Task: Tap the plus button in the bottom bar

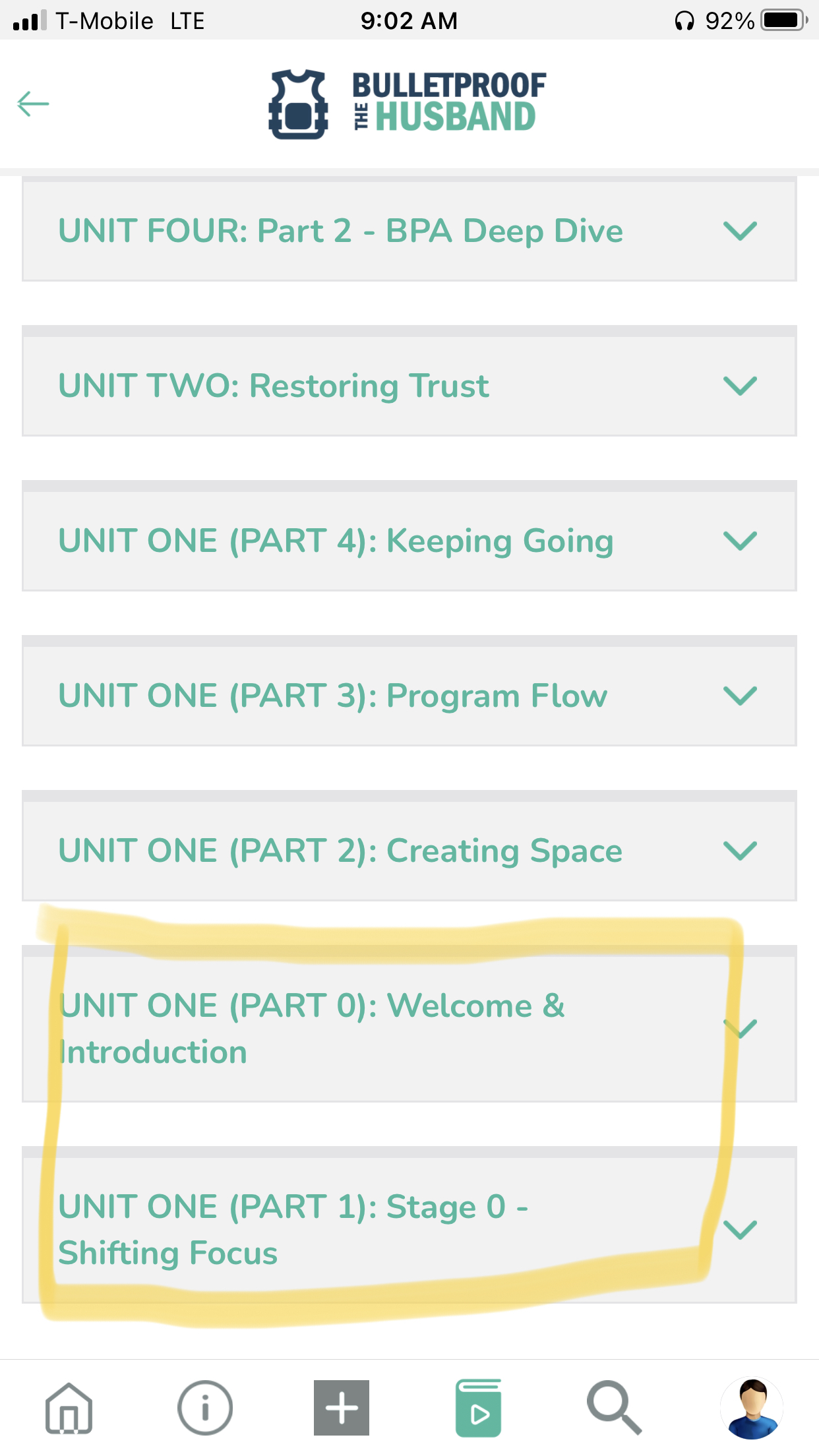Action: pyautogui.click(x=342, y=1408)
